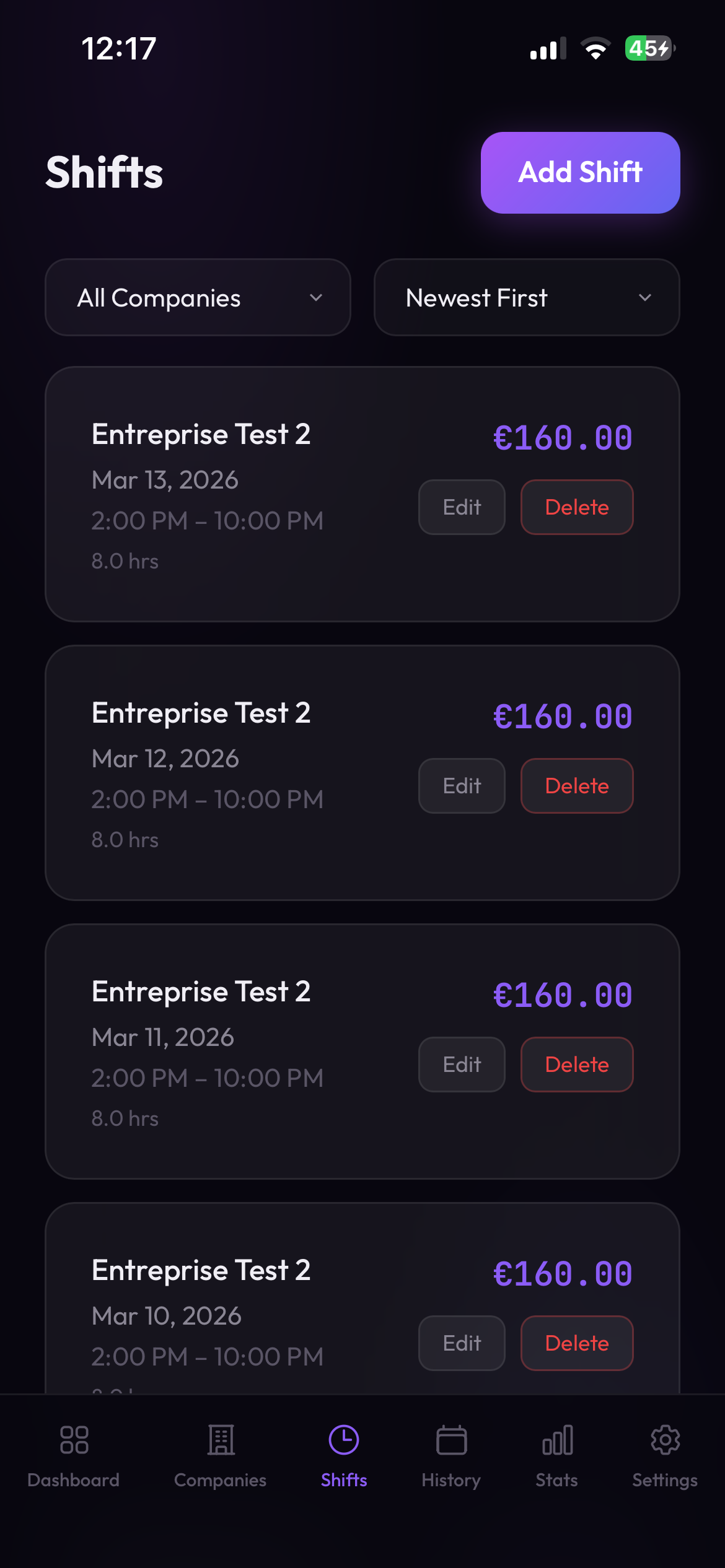Open the Settings tab
The image size is (725, 1568).
[x=665, y=1455]
